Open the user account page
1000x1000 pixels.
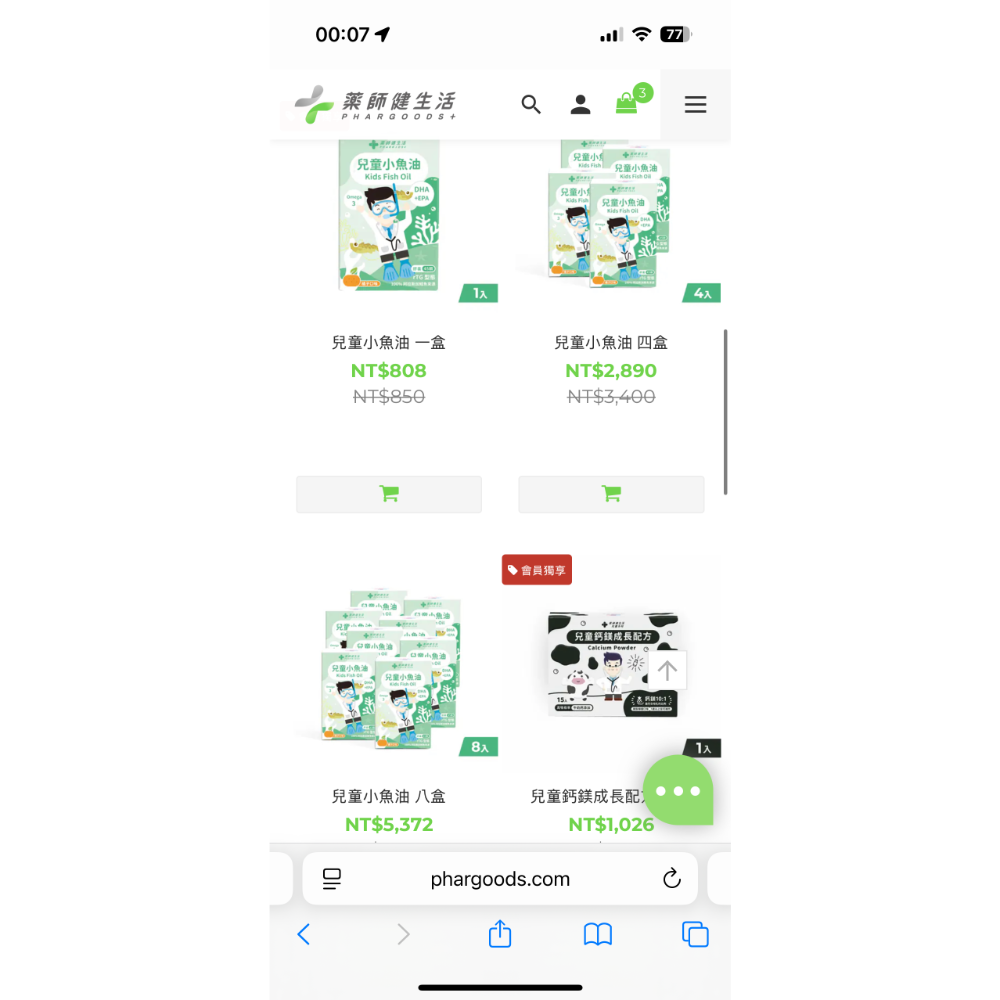pos(580,104)
